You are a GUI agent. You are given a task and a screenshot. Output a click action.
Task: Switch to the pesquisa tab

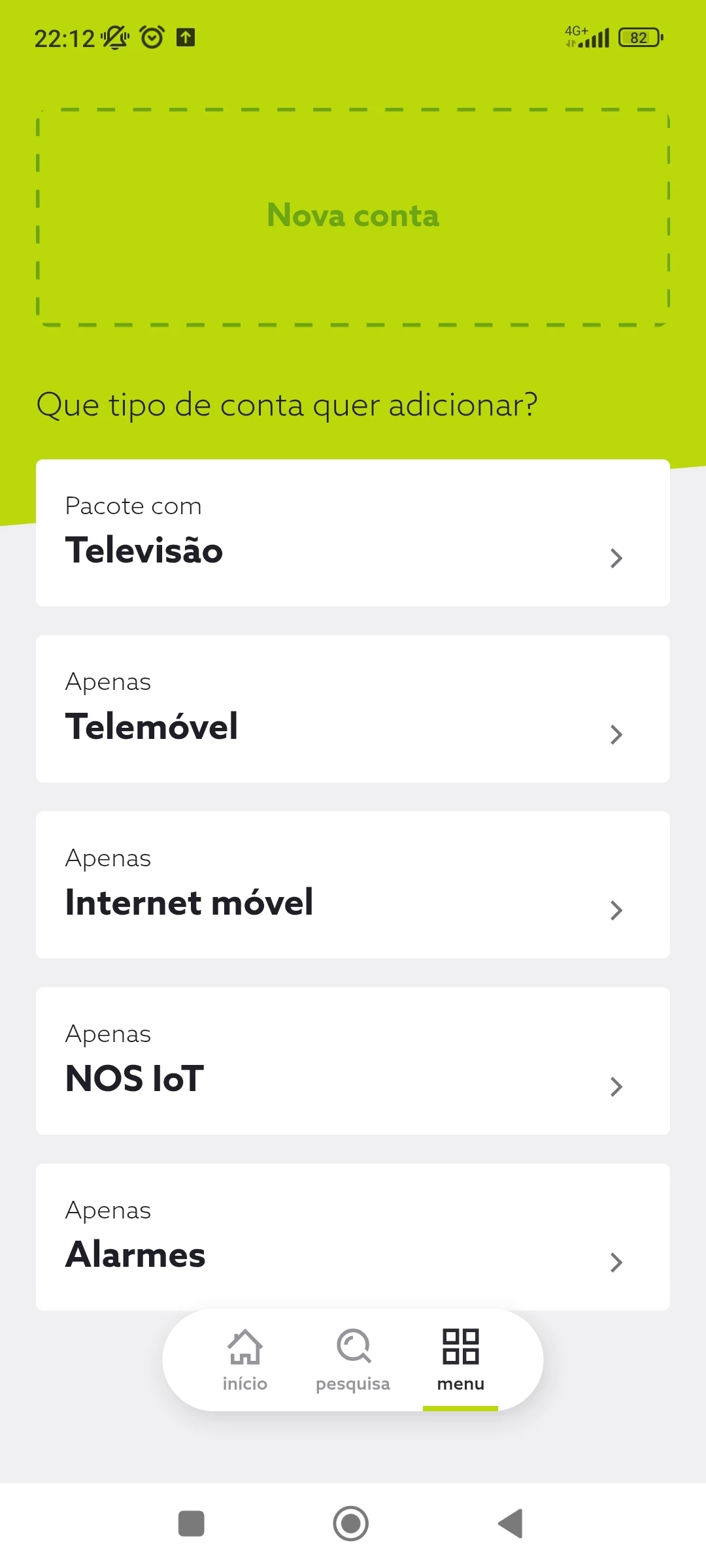coord(353,1360)
